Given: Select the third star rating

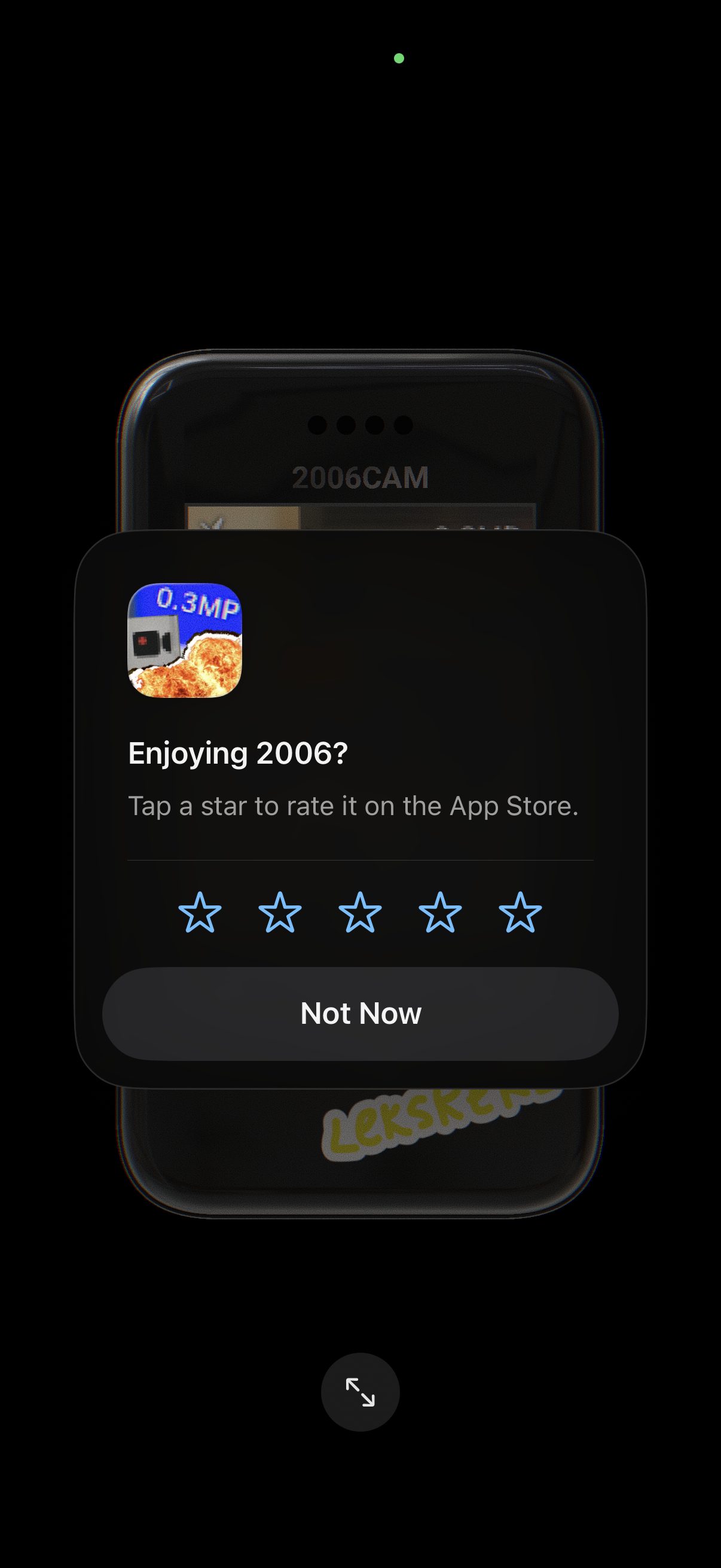Looking at the screenshot, I should coord(360,913).
